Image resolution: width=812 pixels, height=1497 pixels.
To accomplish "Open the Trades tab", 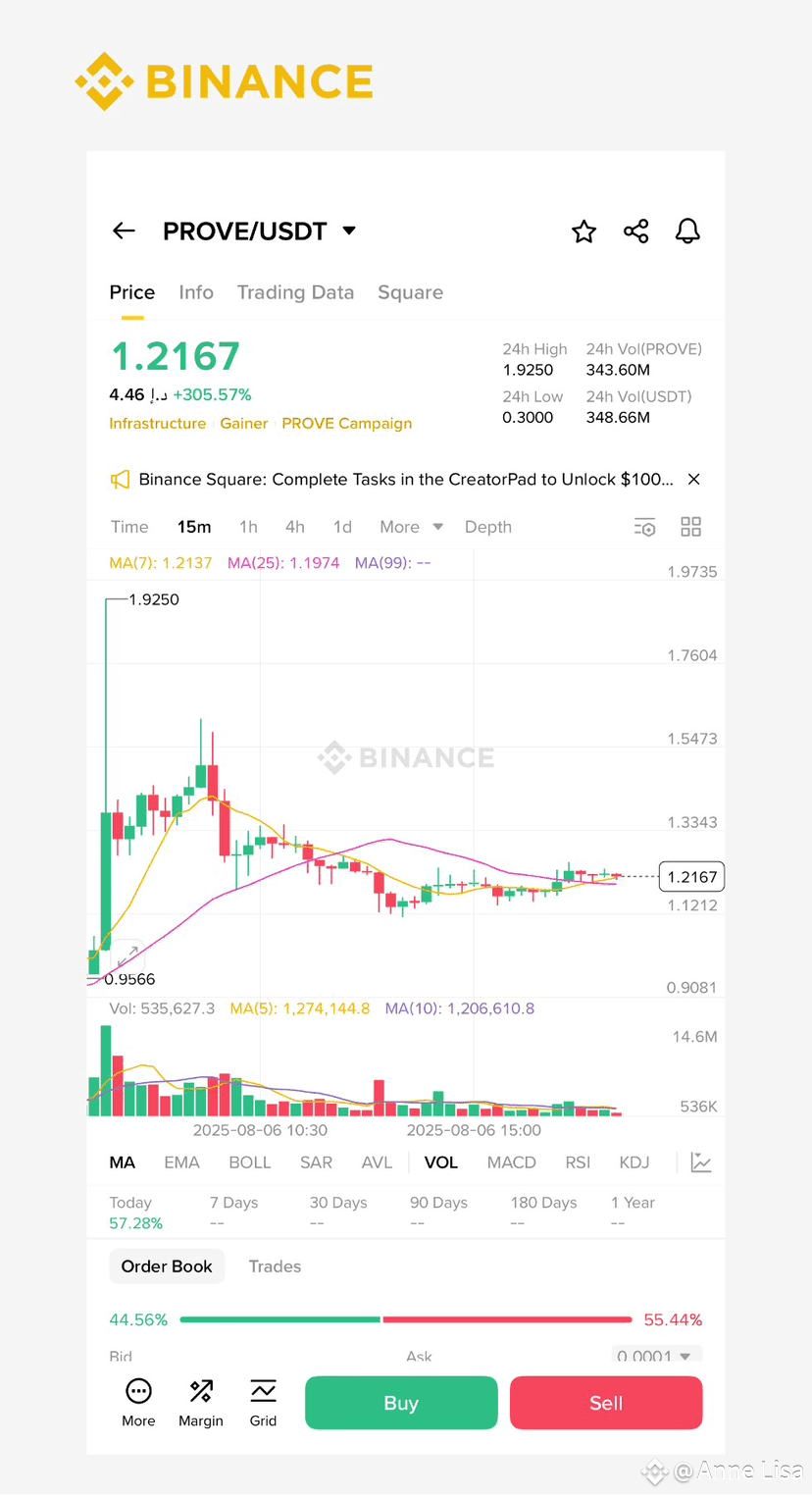I will pyautogui.click(x=275, y=1266).
